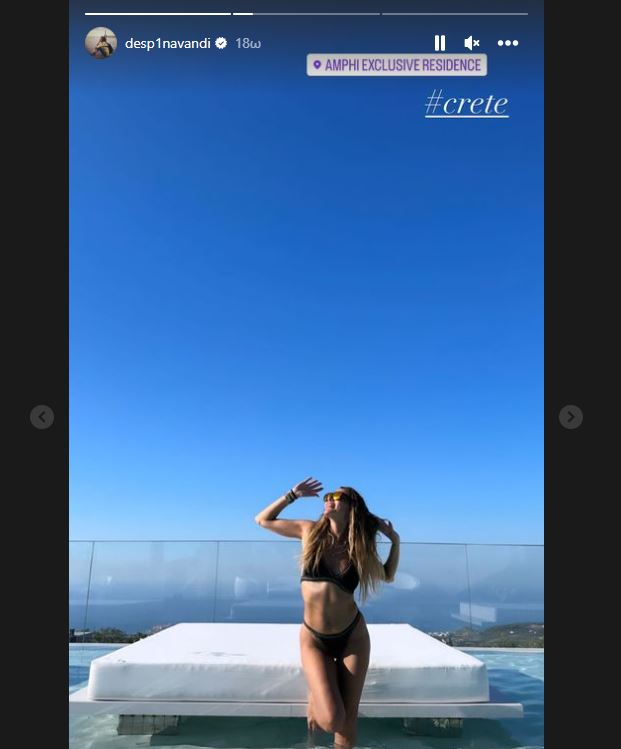This screenshot has height=749, width=621.
Task: Open desp1navandi's profile picture
Action: pos(101,43)
